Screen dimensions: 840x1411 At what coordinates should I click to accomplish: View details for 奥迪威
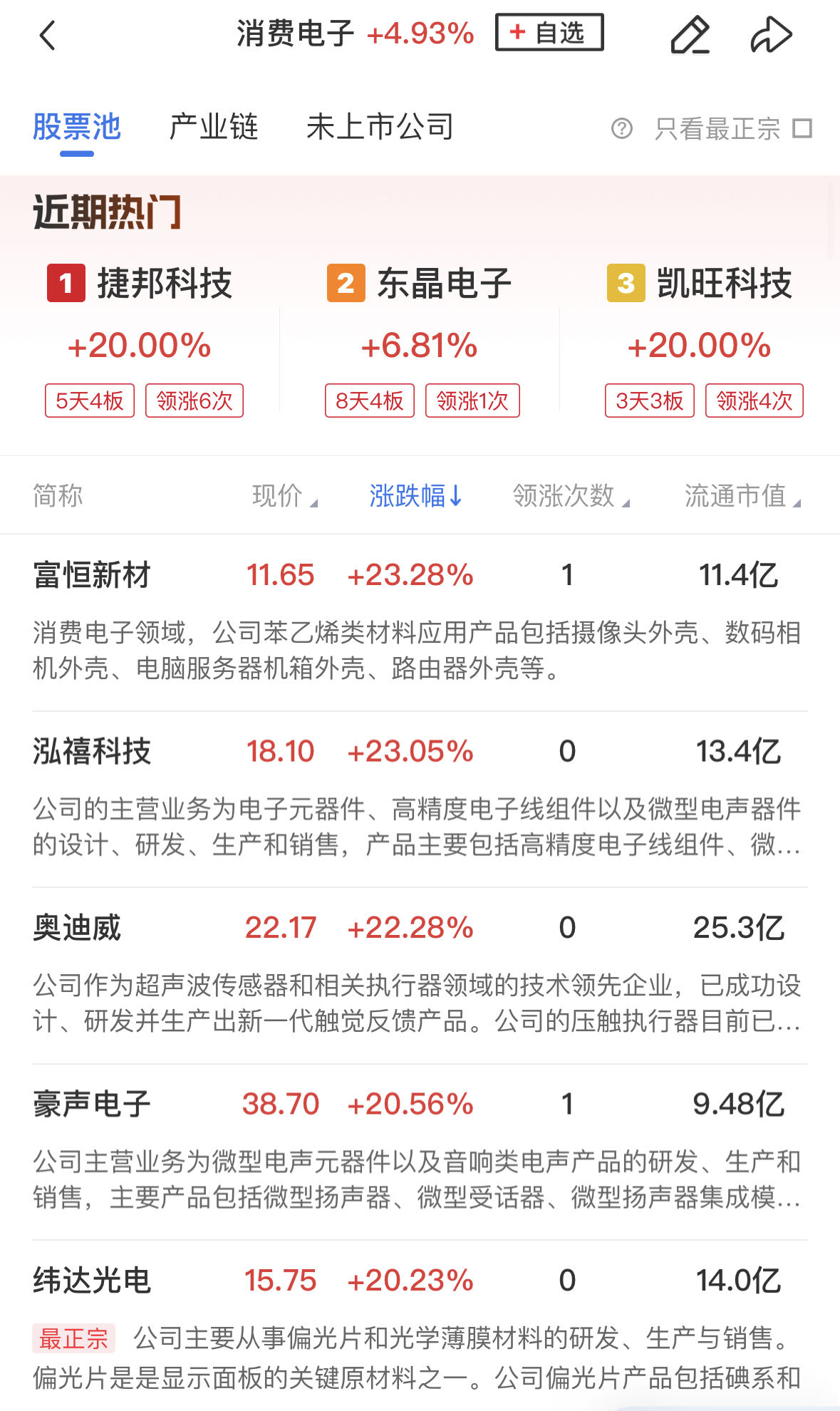(77, 928)
